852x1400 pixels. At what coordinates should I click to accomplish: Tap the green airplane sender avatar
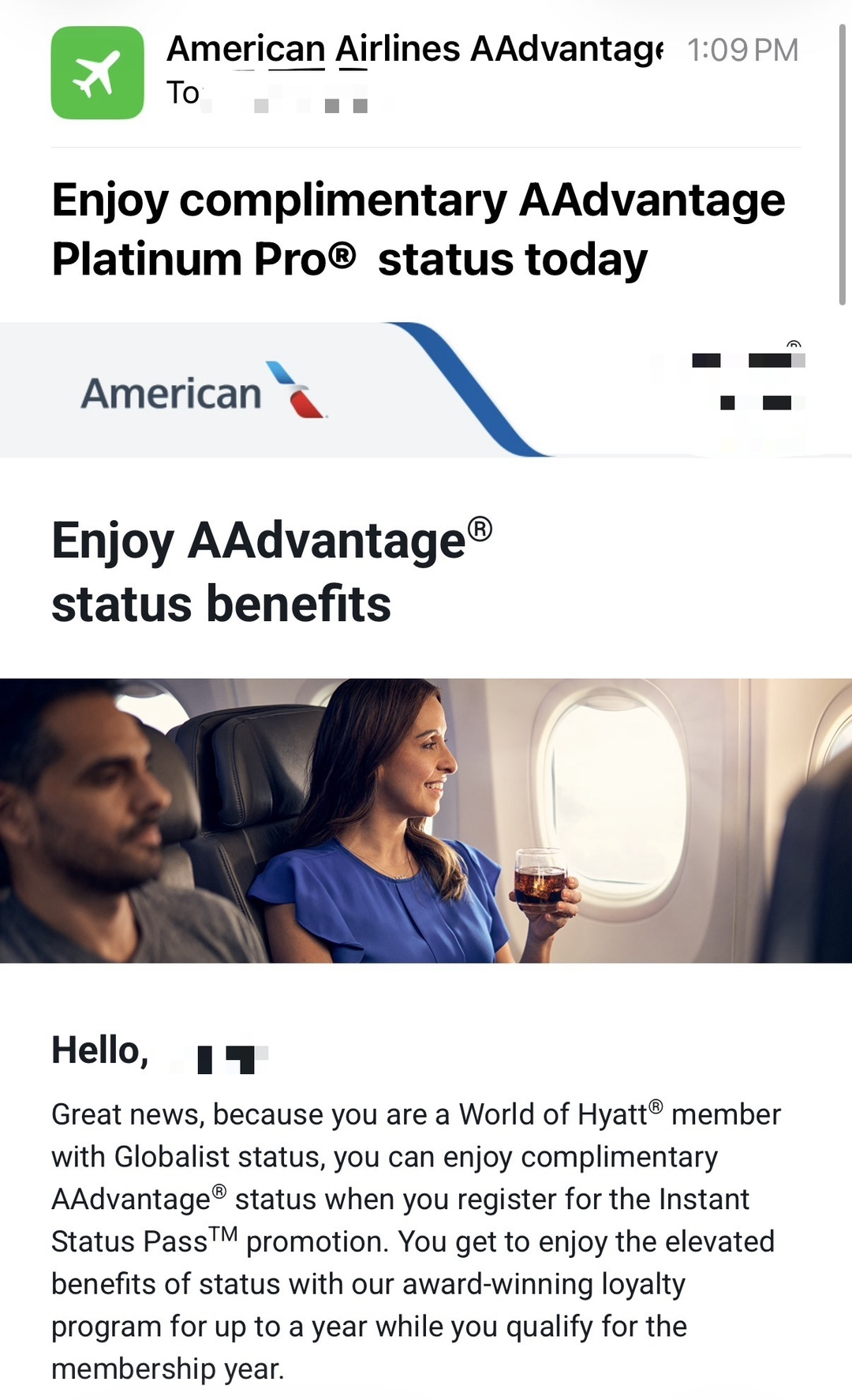[x=97, y=73]
